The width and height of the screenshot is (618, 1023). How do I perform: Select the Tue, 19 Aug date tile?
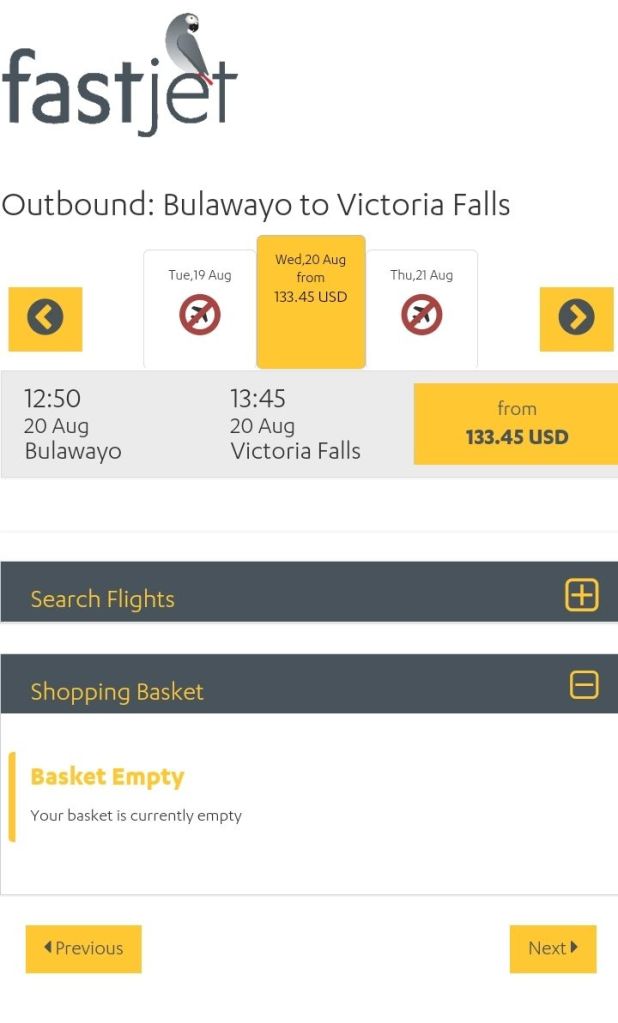200,307
